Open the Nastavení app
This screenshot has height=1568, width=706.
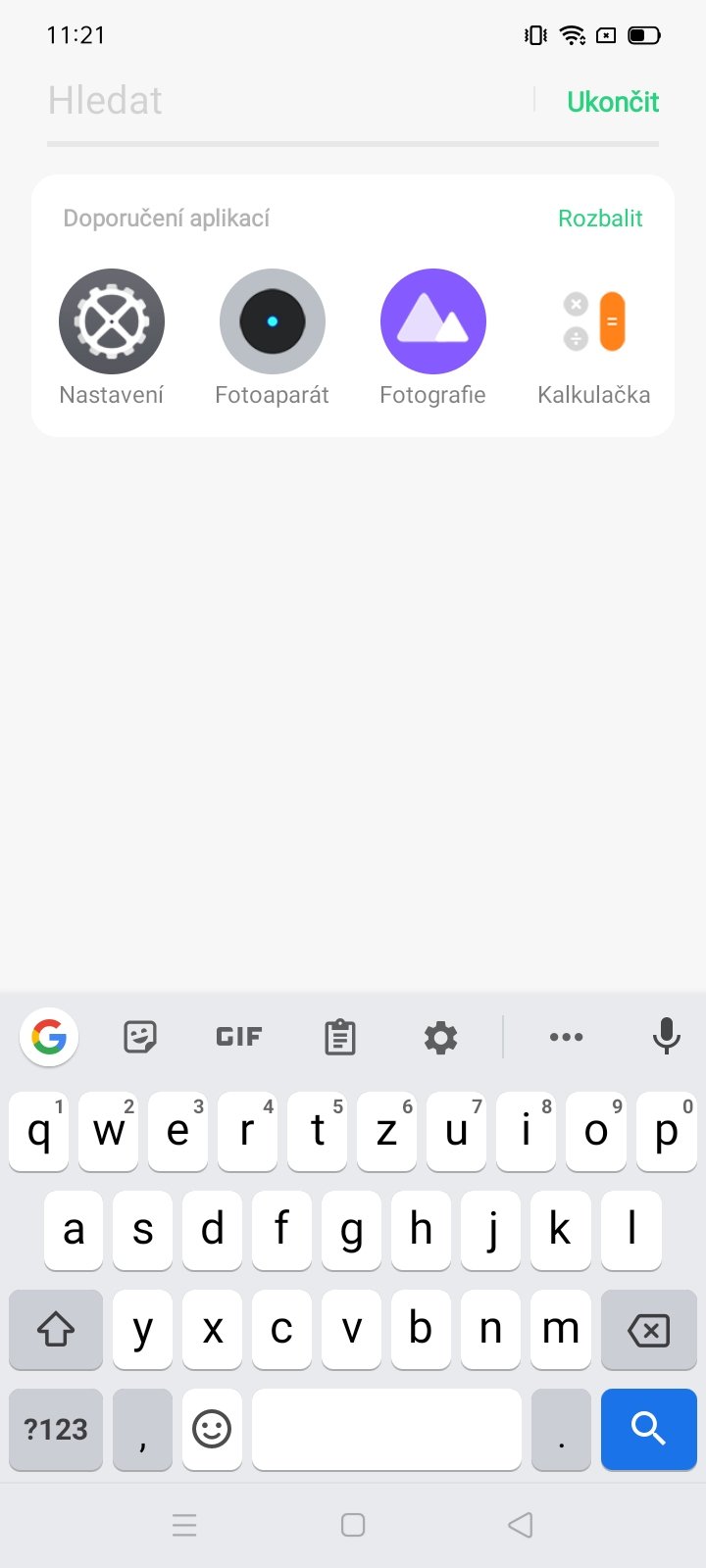click(x=112, y=338)
